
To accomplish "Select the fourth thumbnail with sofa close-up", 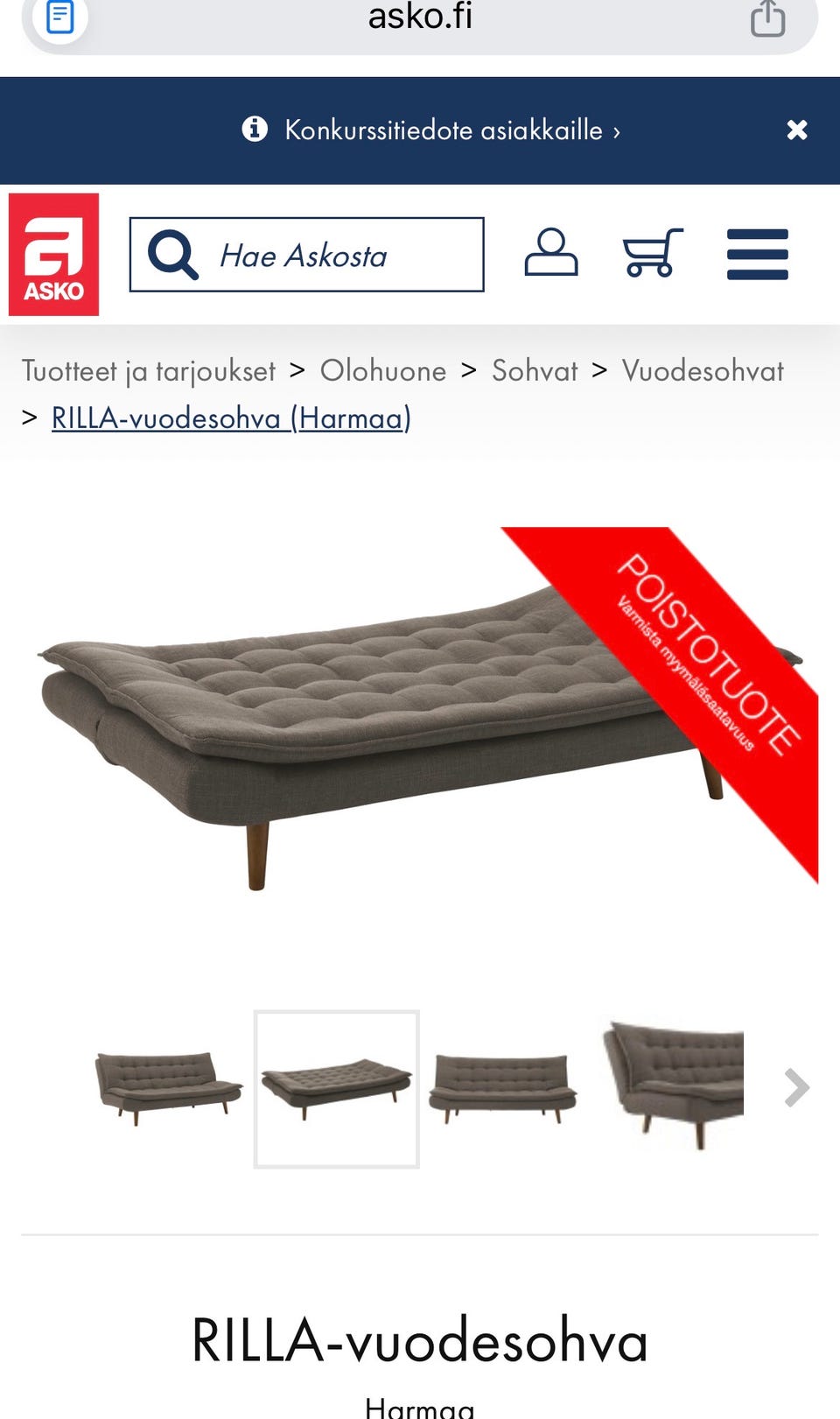I will (672, 1089).
